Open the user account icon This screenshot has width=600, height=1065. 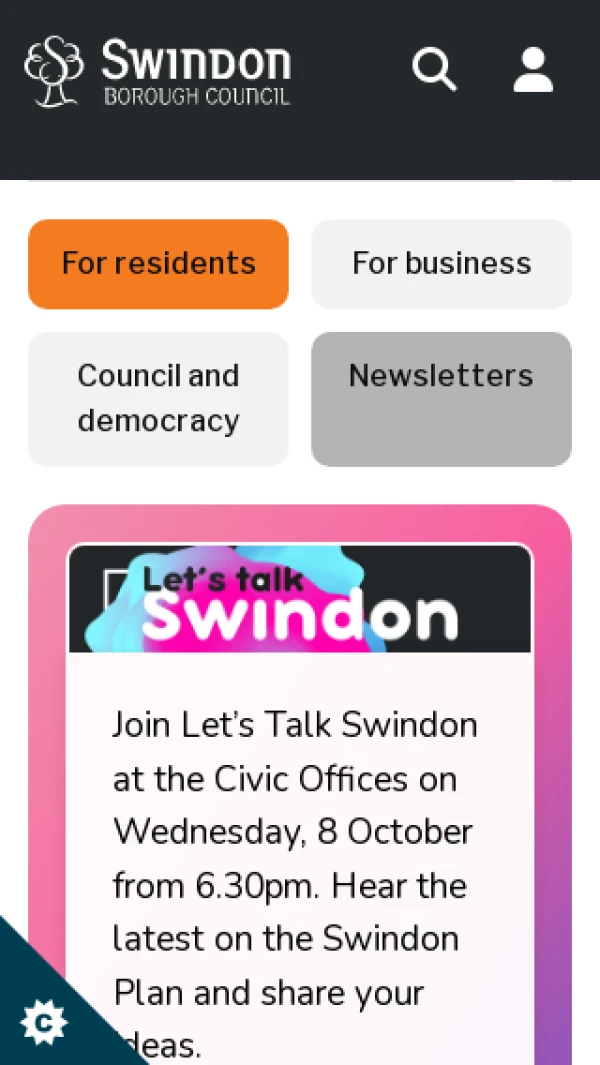[533, 70]
